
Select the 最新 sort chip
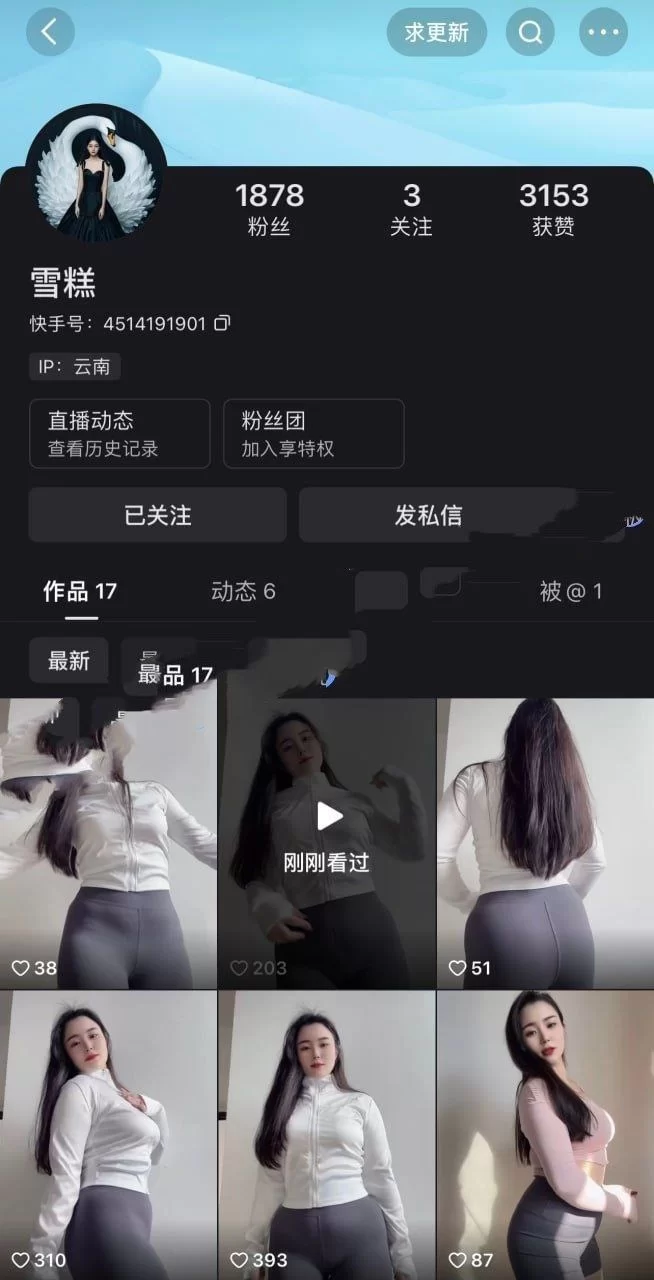click(x=68, y=660)
